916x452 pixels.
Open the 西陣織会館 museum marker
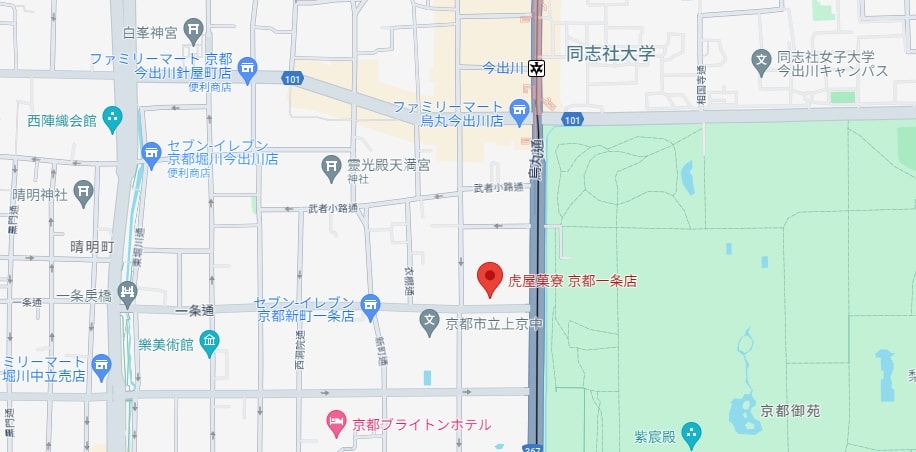112,120
